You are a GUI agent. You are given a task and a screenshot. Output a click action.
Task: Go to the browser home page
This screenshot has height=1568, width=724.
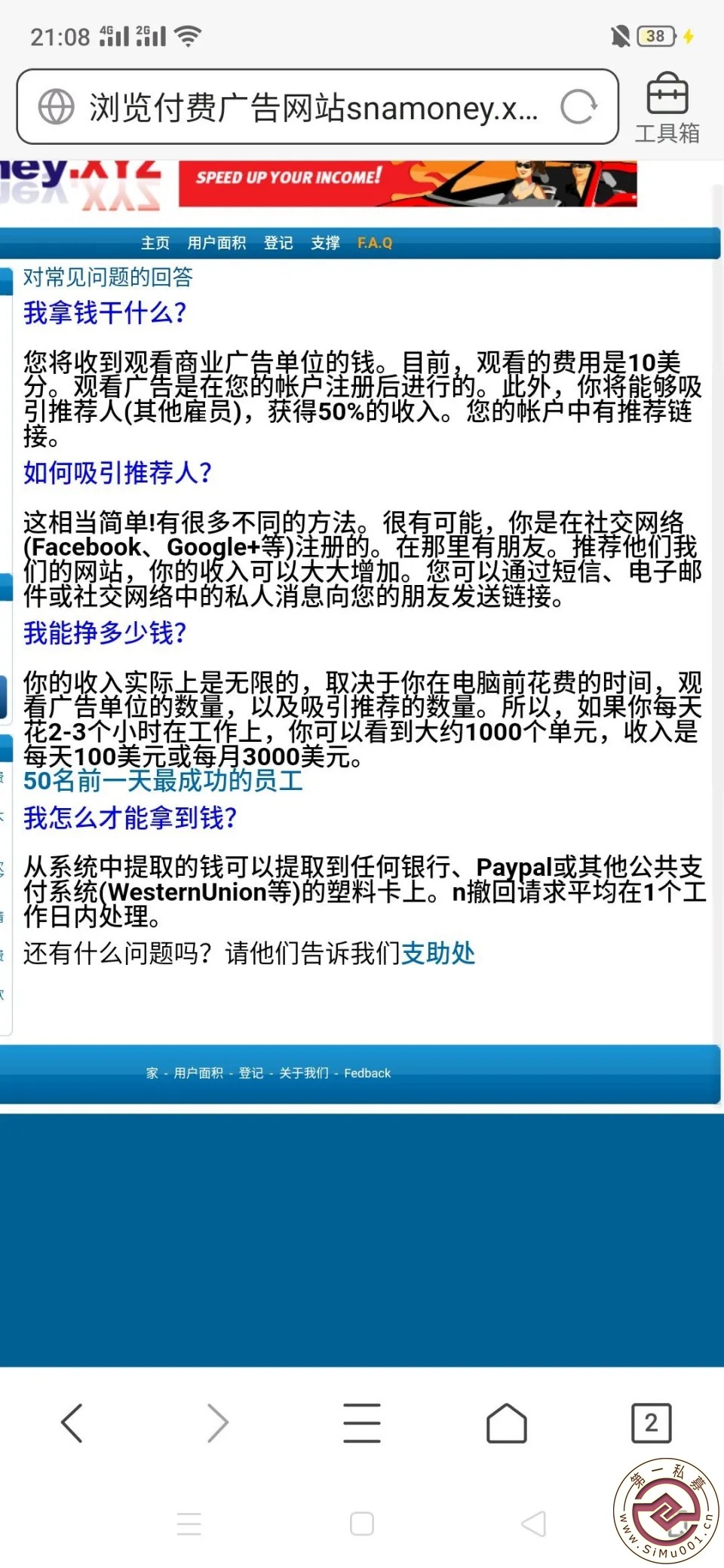coord(507,1423)
